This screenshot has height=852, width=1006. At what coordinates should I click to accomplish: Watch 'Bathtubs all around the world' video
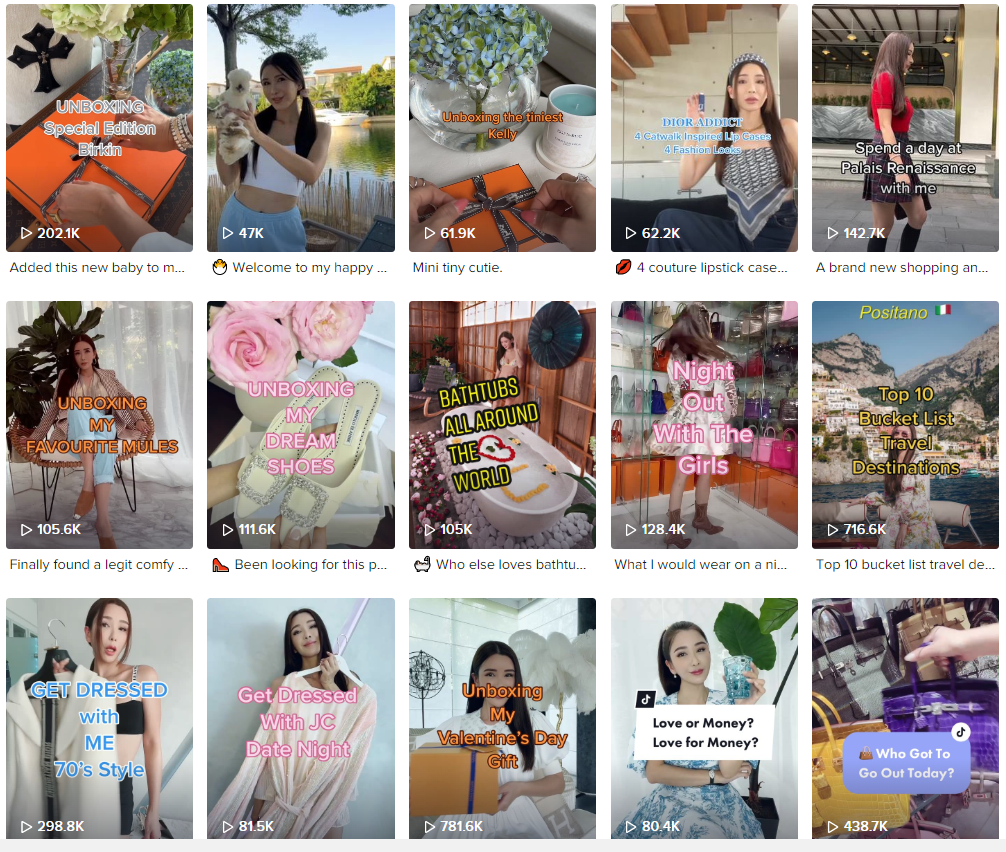tap(502, 425)
